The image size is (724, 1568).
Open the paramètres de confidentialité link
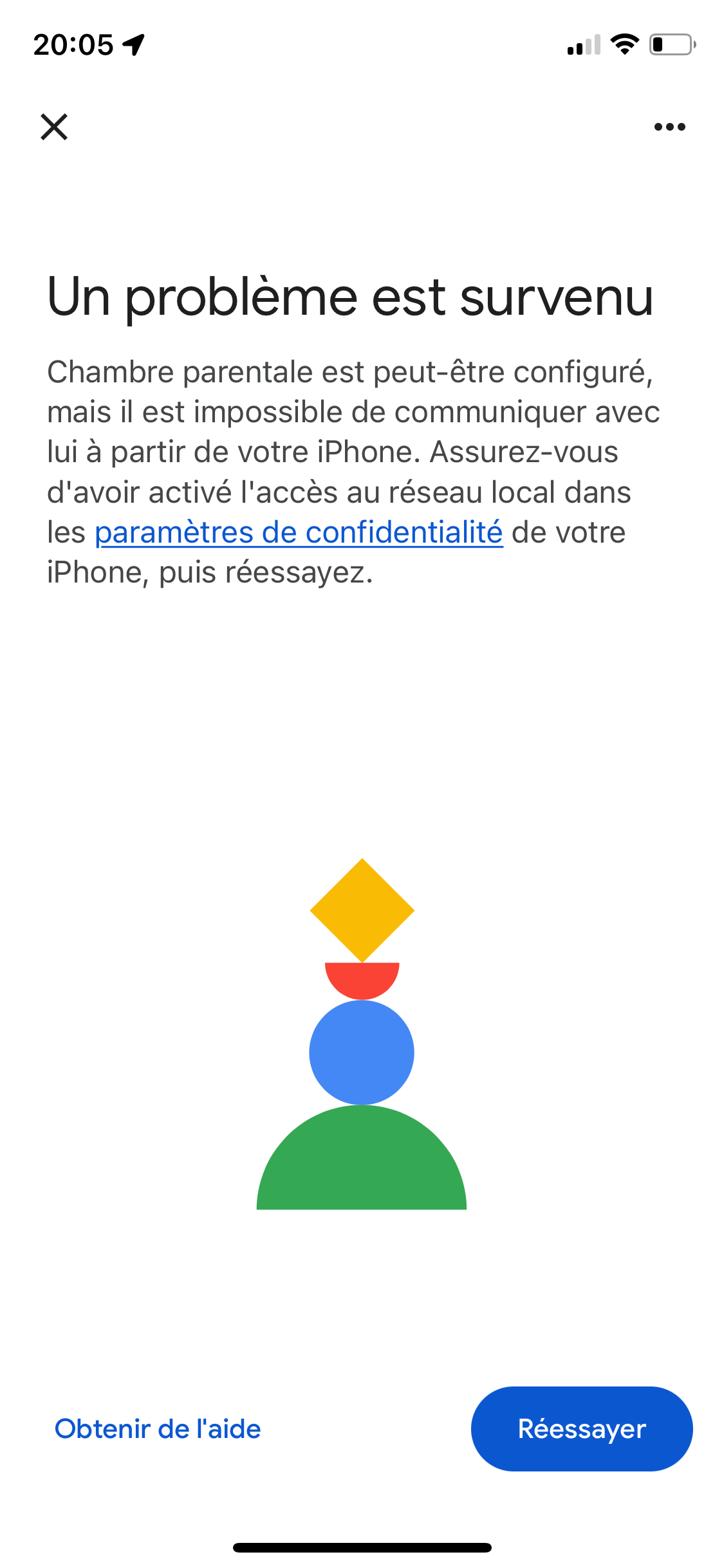299,533
